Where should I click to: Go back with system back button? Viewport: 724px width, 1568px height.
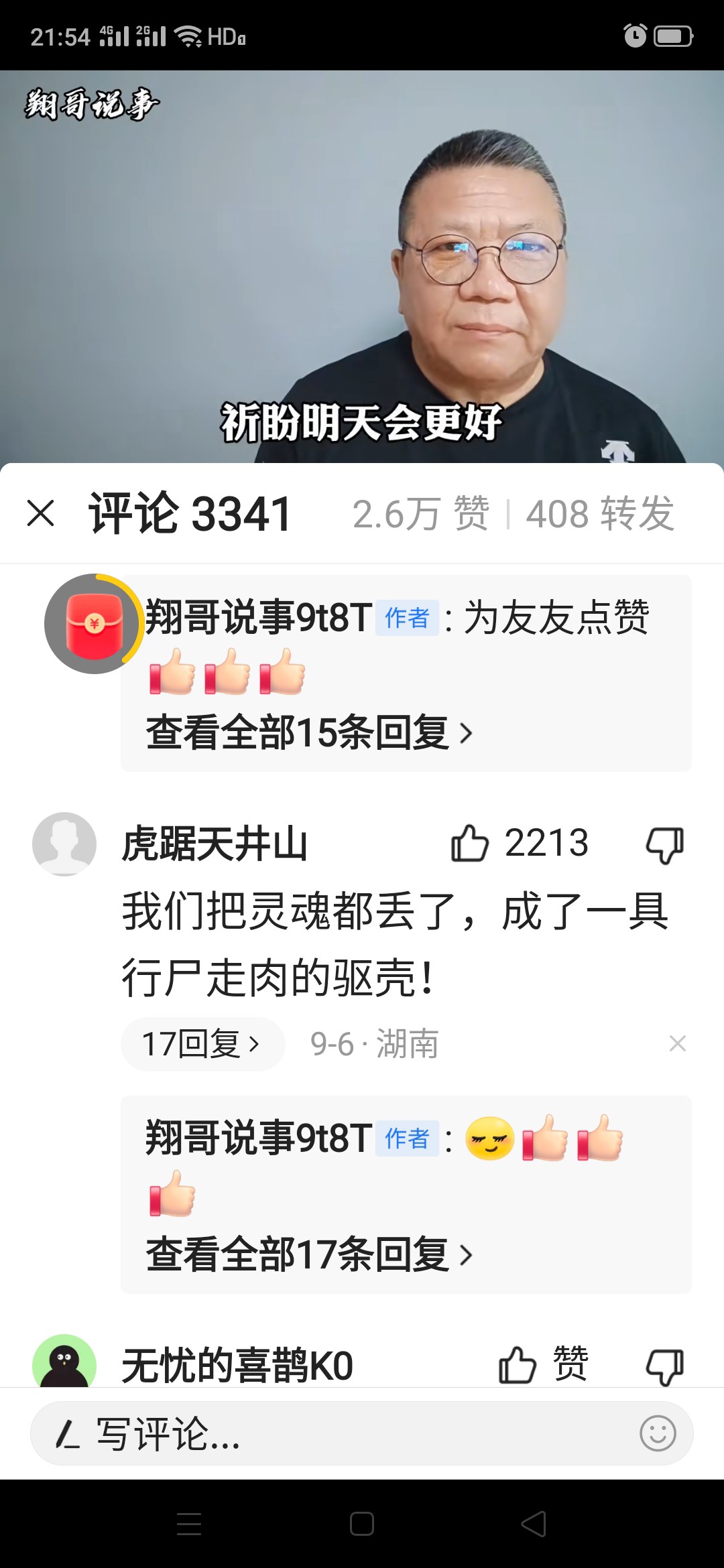tap(534, 1524)
